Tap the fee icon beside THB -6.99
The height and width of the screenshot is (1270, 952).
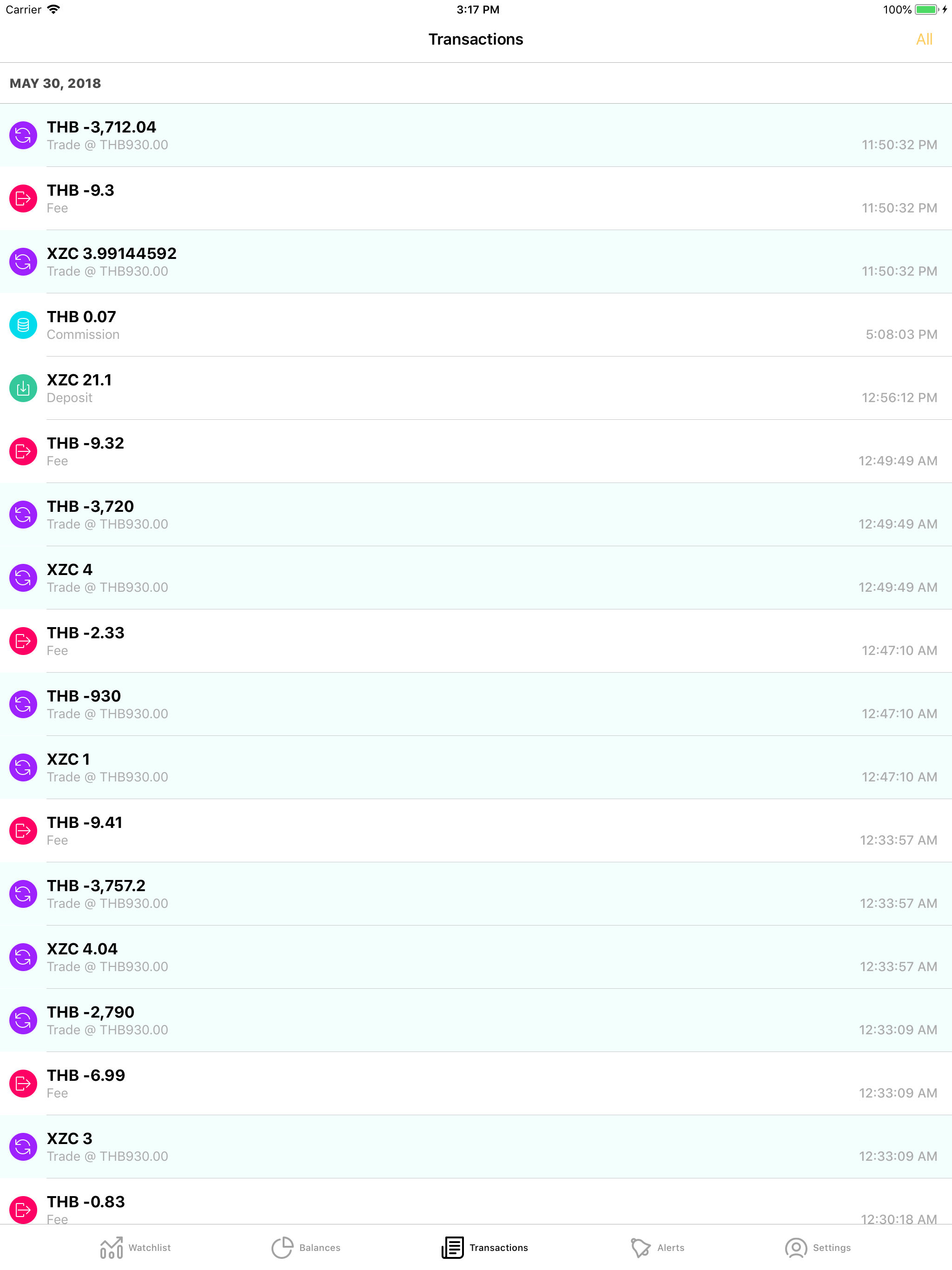coord(23,1084)
